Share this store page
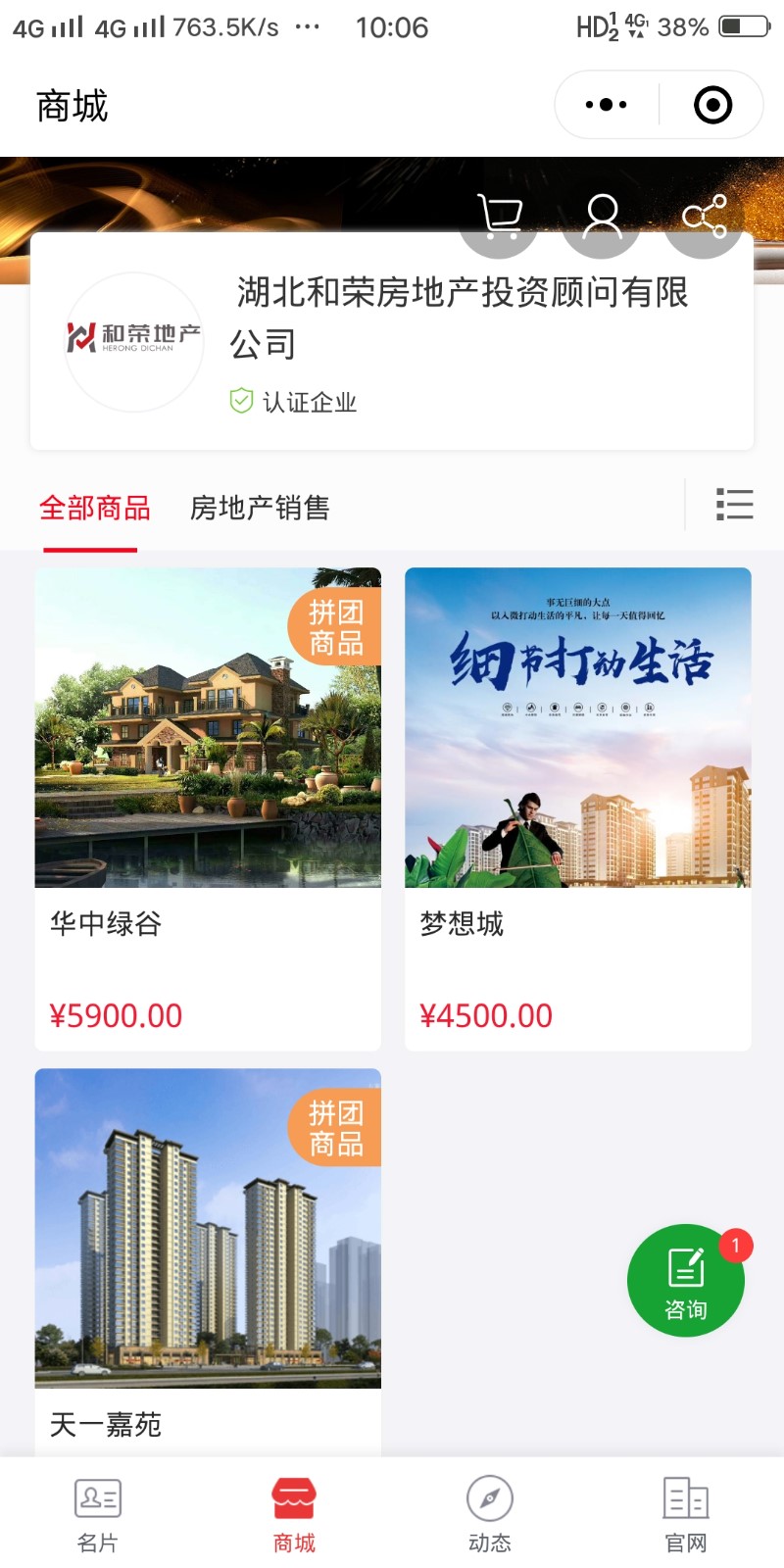Image resolution: width=784 pixels, height=1568 pixels. coord(704,217)
